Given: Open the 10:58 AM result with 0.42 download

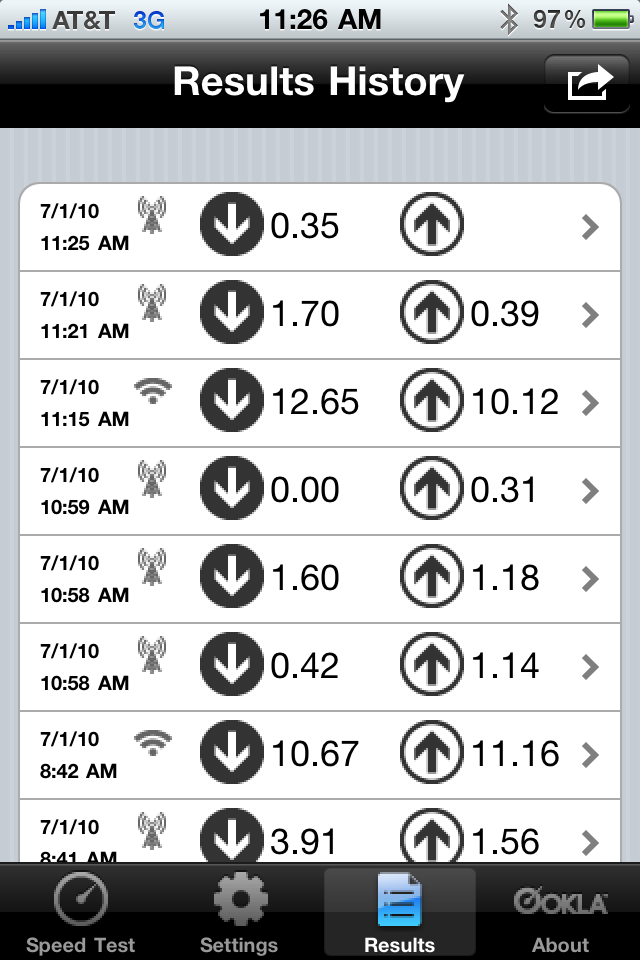Looking at the screenshot, I should pos(320,667).
